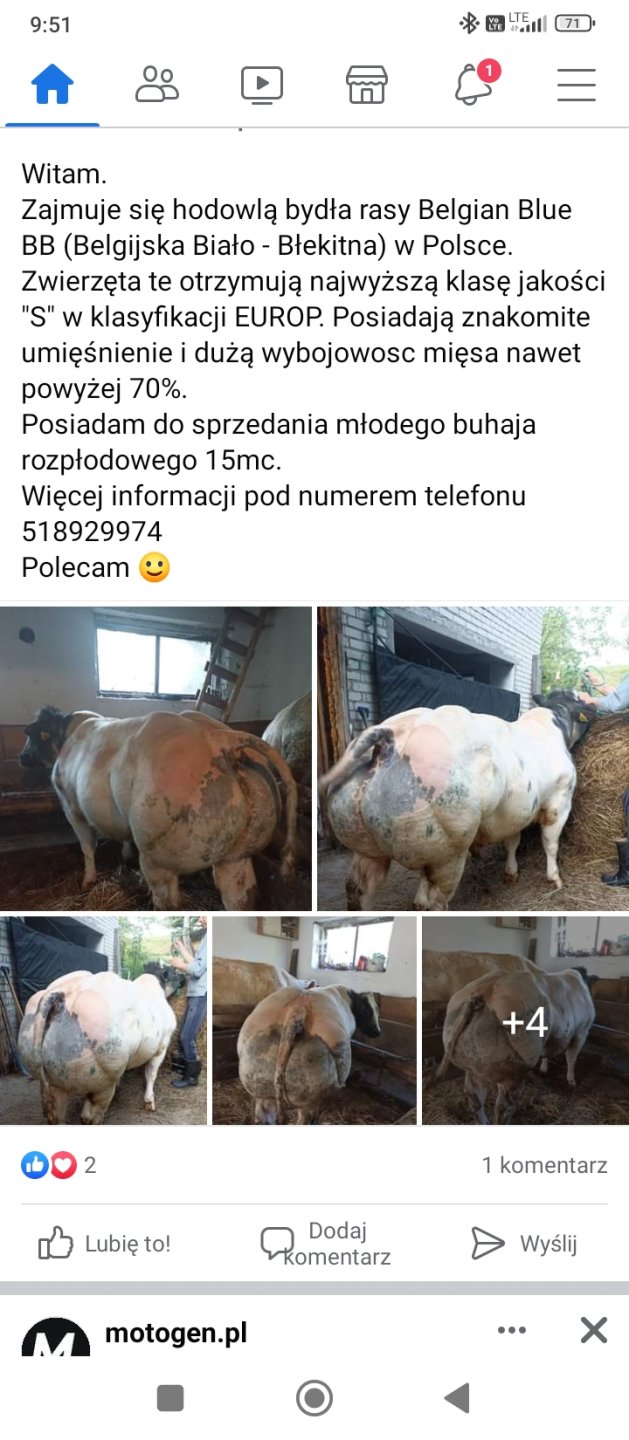The height and width of the screenshot is (1440, 629).
Task: Open the Watch video tab
Action: 262,85
